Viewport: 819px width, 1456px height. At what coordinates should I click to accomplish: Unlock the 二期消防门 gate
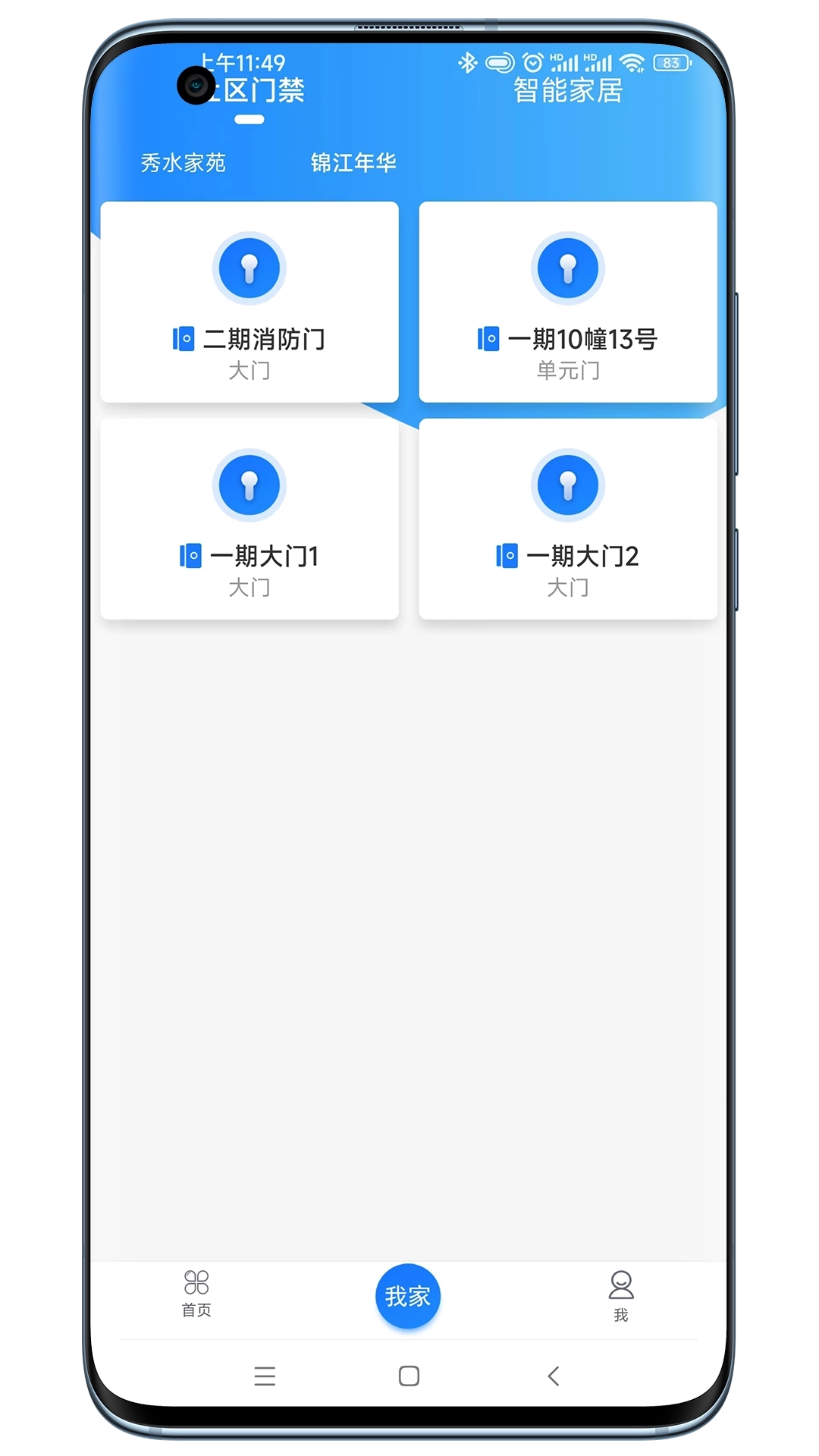(x=249, y=269)
